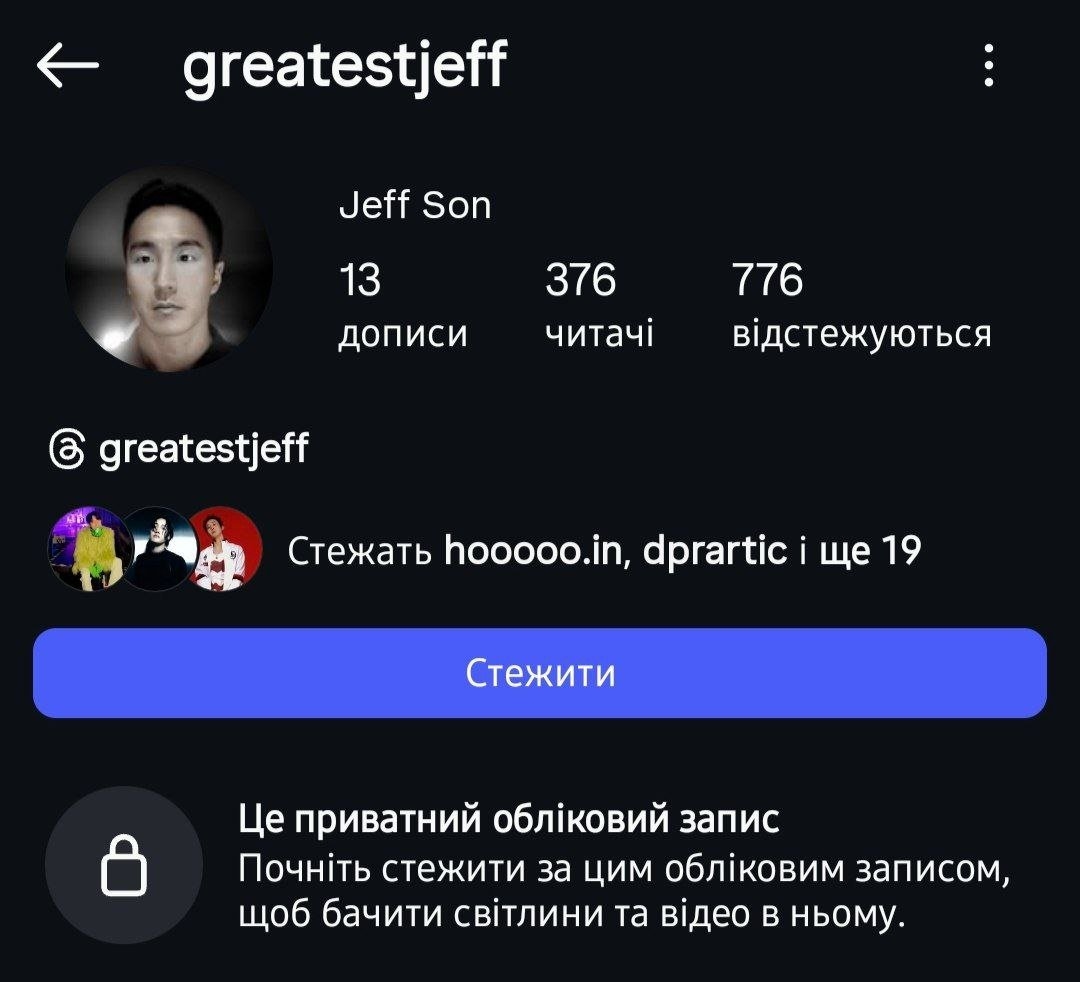Image resolution: width=1080 pixels, height=982 pixels.
Task: Tap the blue Стежити follow button
Action: point(540,673)
